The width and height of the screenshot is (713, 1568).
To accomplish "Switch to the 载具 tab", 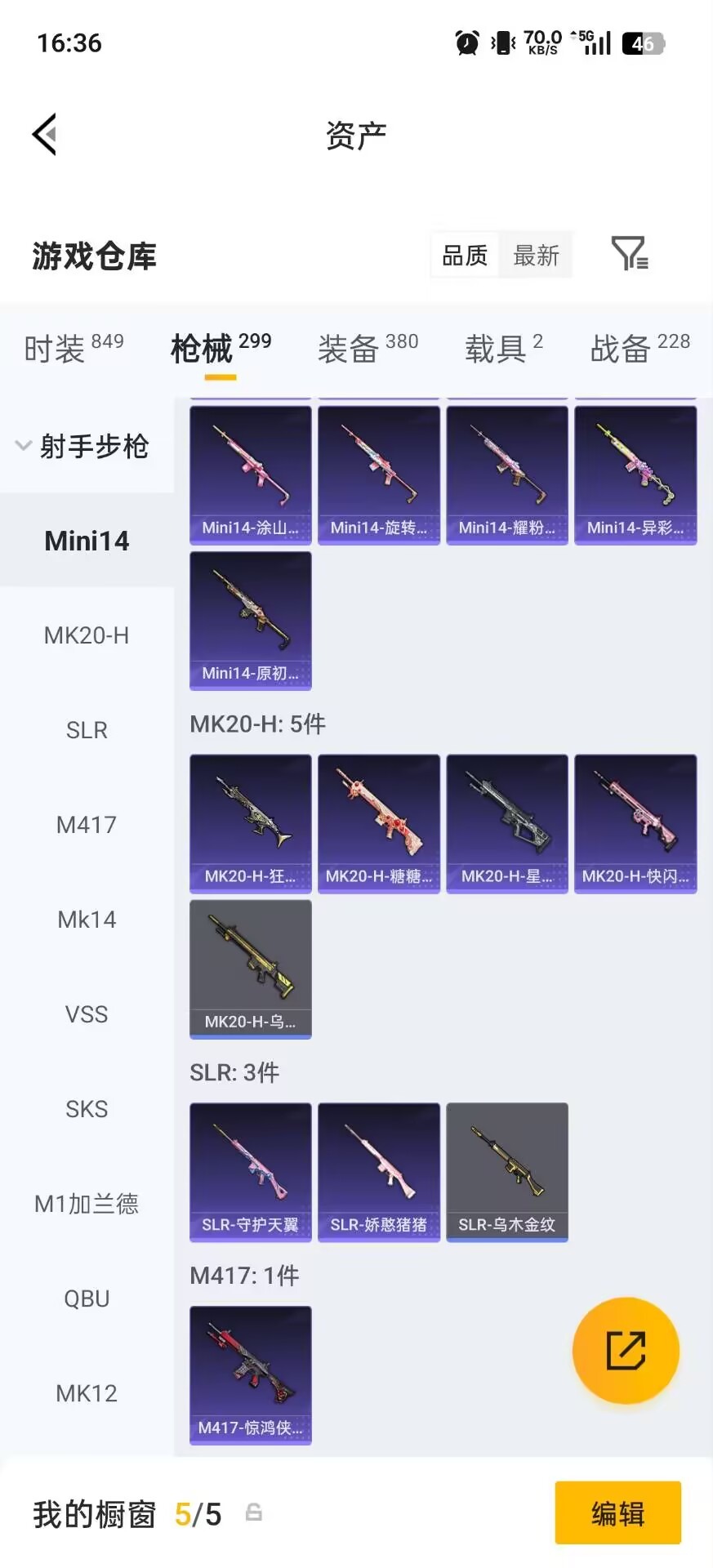I will (x=503, y=349).
